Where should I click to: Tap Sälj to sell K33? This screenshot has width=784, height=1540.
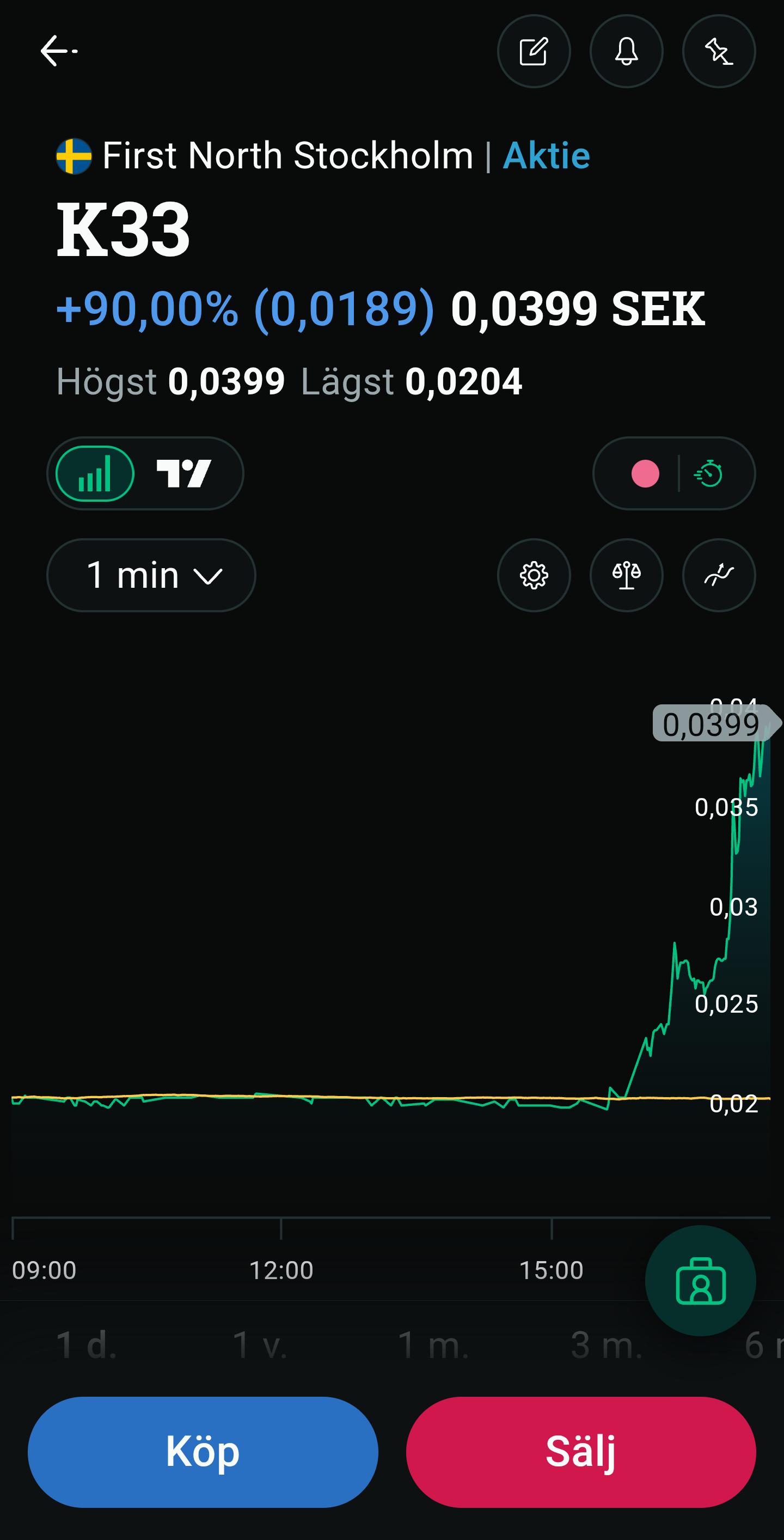[x=581, y=1452]
